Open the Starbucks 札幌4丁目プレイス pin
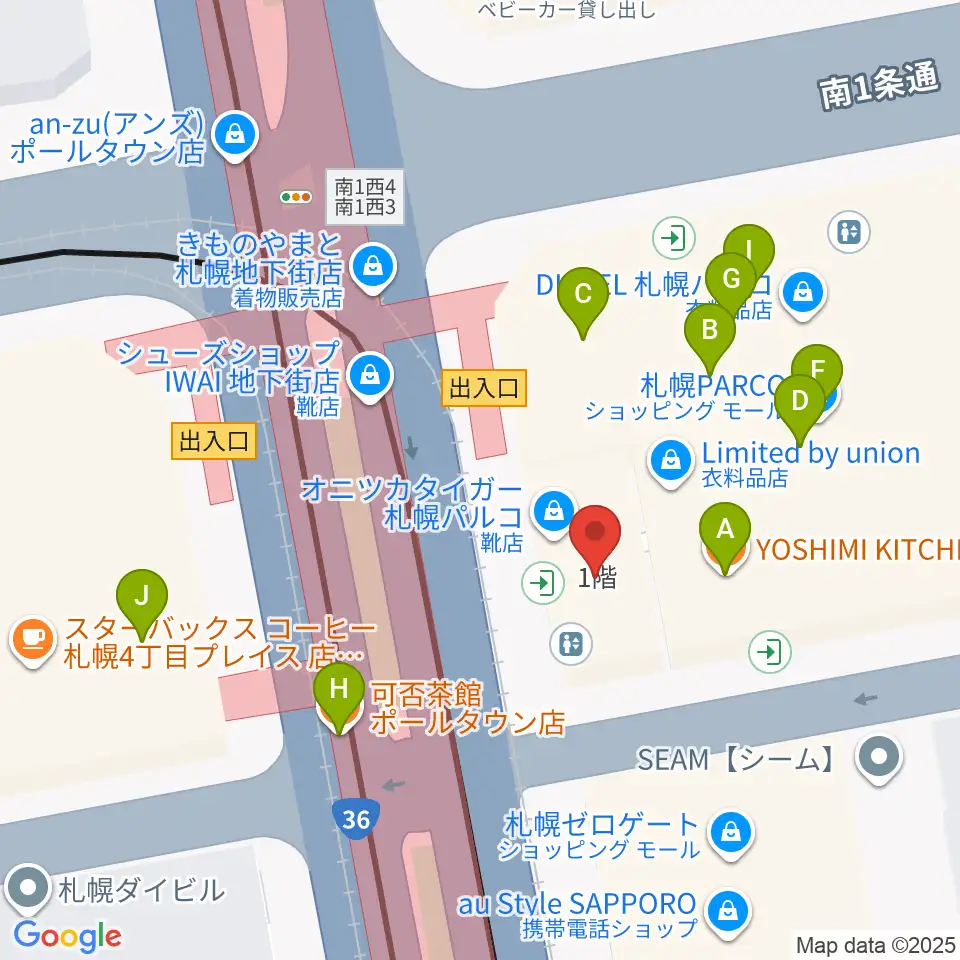This screenshot has height=960, width=960. [33, 641]
